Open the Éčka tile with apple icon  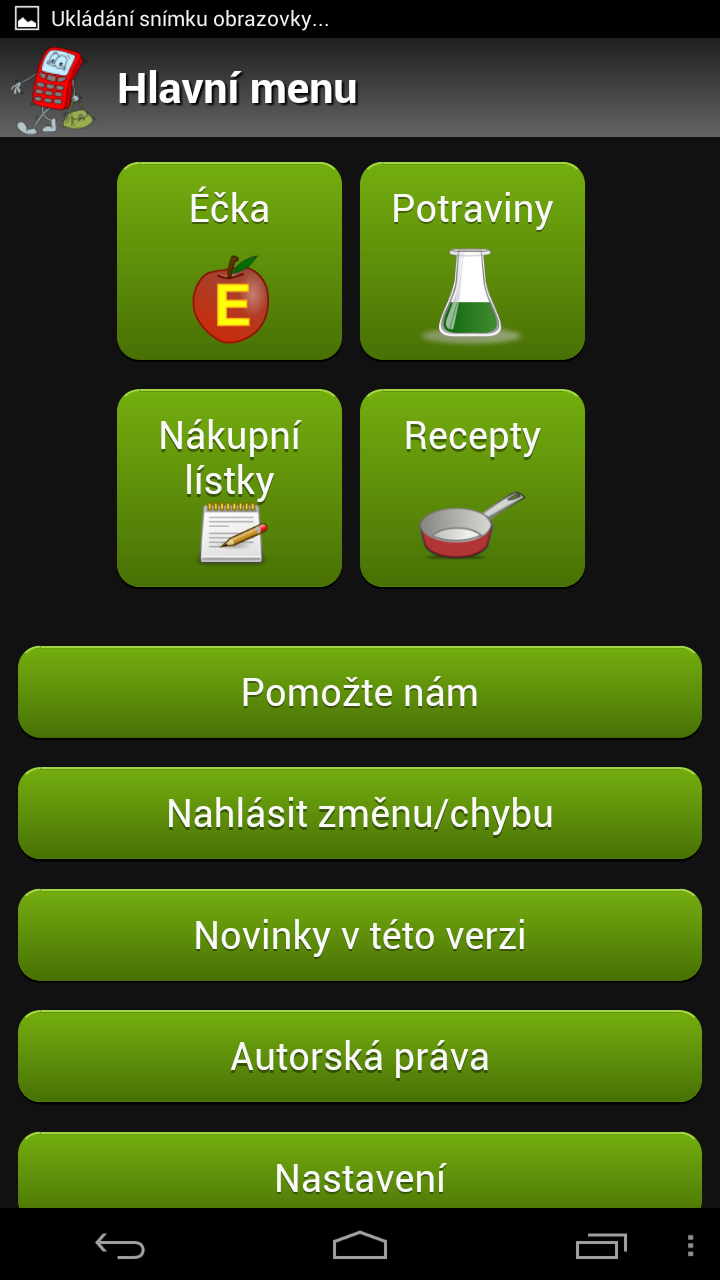[229, 260]
